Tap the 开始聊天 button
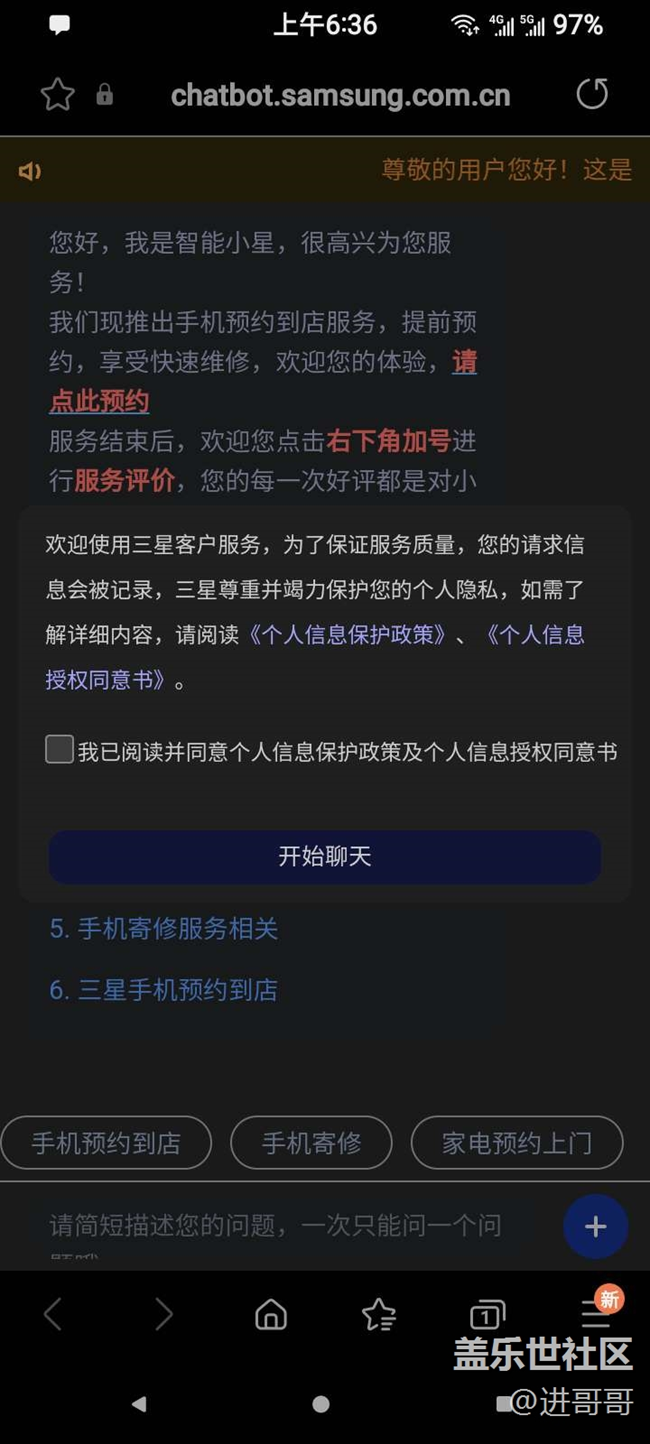650x1444 pixels. [325, 857]
